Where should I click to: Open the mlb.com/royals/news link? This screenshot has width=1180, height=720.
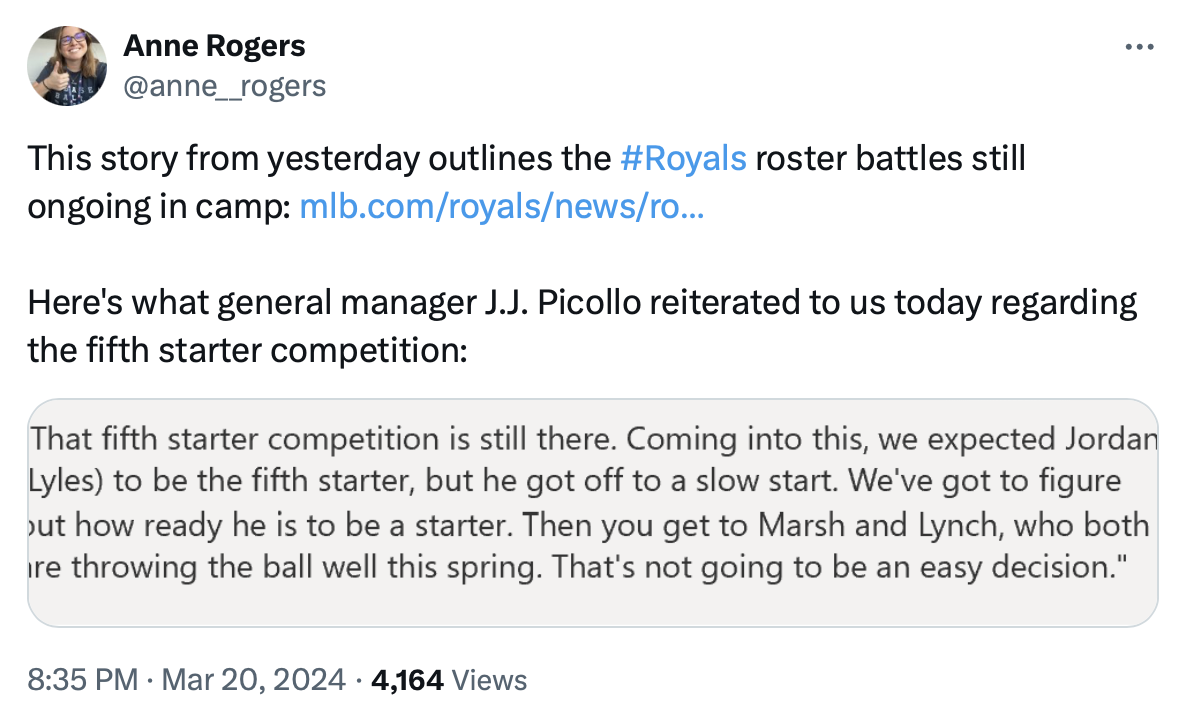click(502, 206)
